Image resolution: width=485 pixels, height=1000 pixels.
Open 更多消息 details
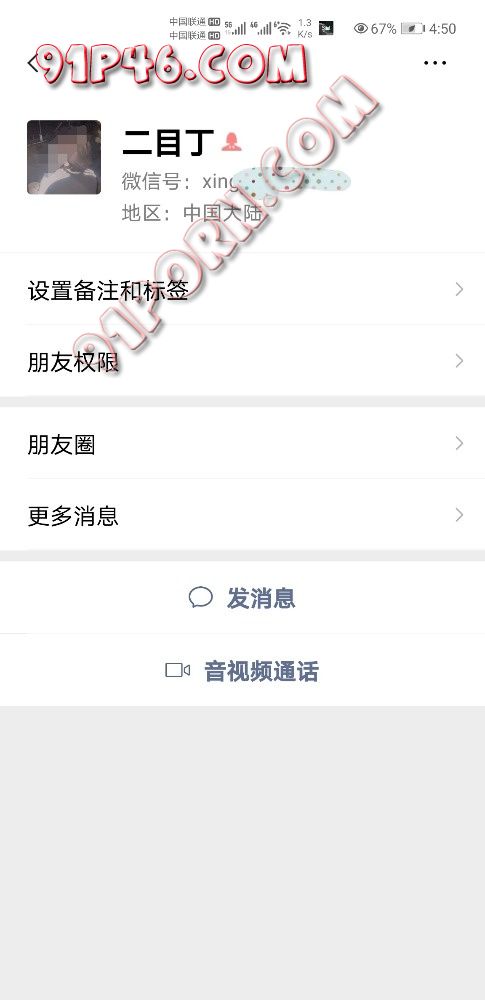pos(242,515)
